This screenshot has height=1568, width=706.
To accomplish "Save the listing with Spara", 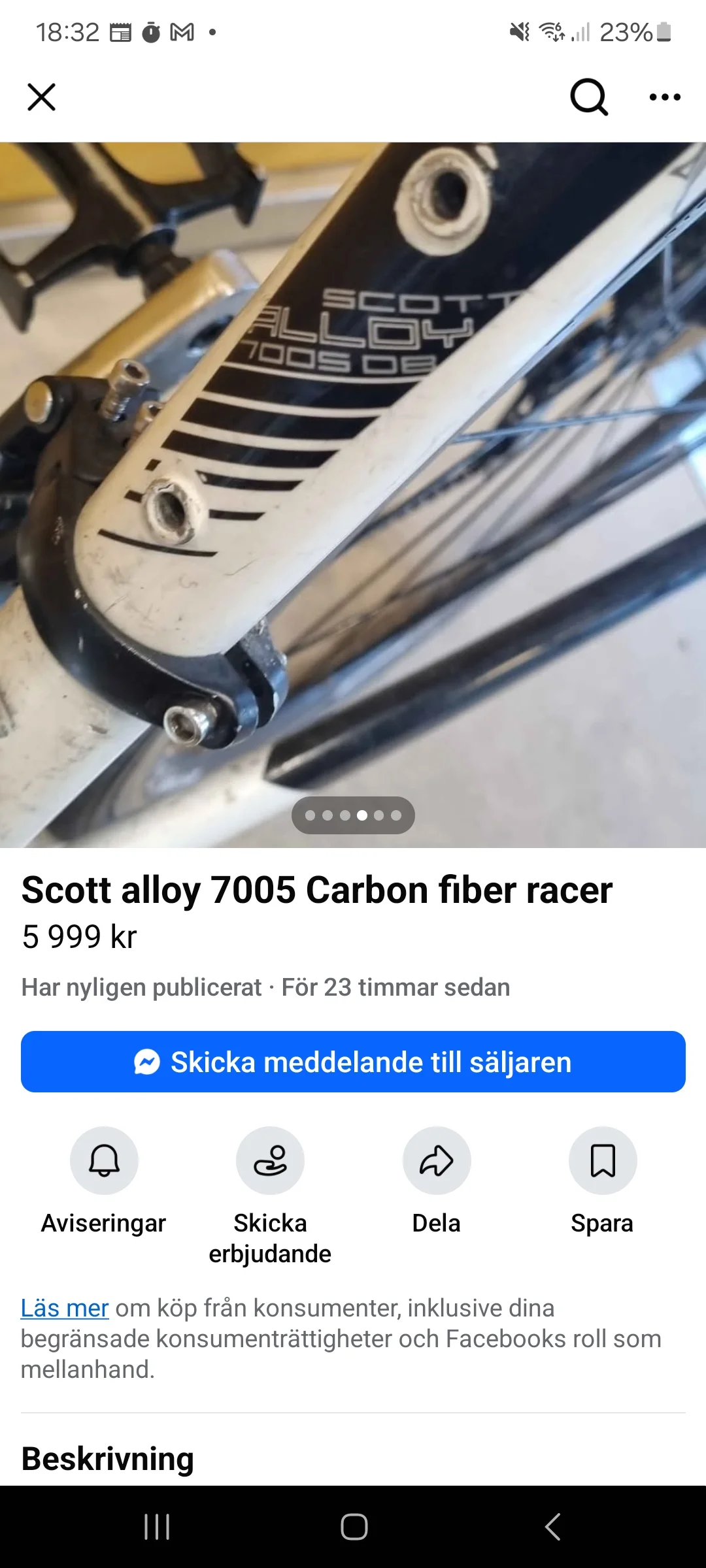I will tap(602, 1160).
